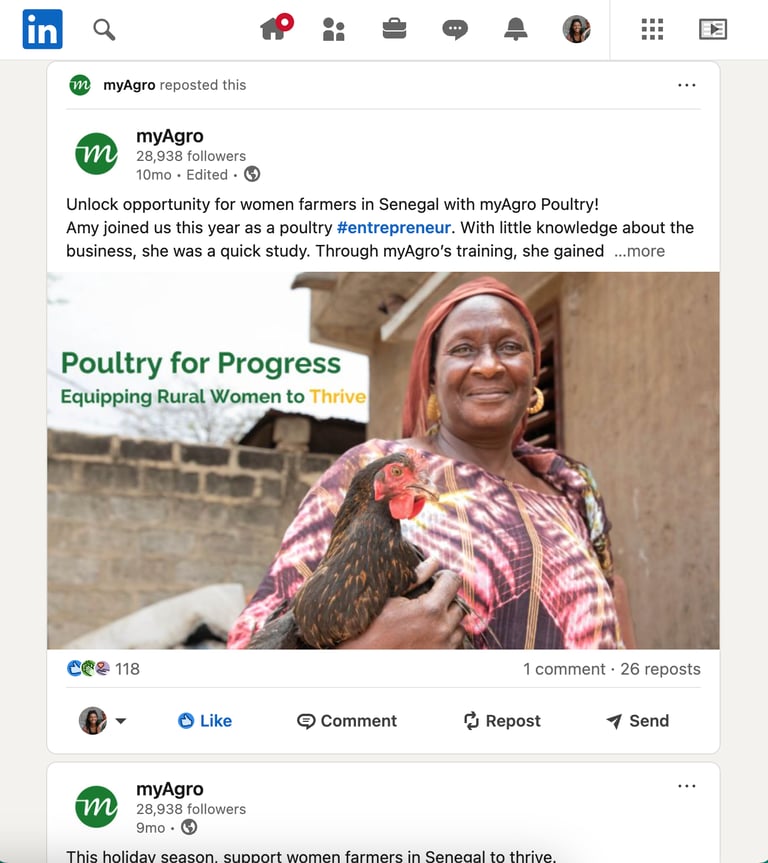Image resolution: width=768 pixels, height=863 pixels.
Task: Open the Jobs briefcase tab
Action: (x=394, y=29)
